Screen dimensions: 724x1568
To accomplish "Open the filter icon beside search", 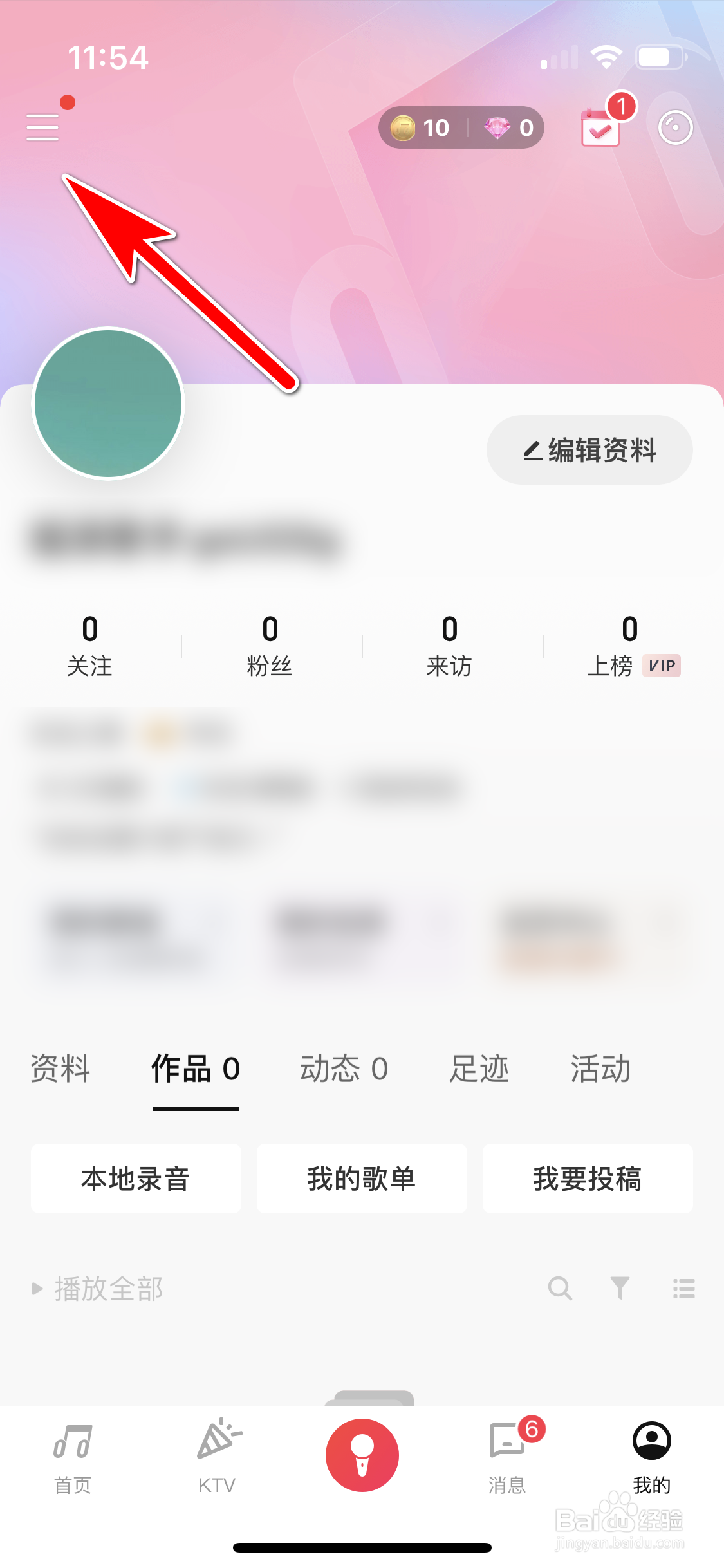I will tap(620, 1289).
